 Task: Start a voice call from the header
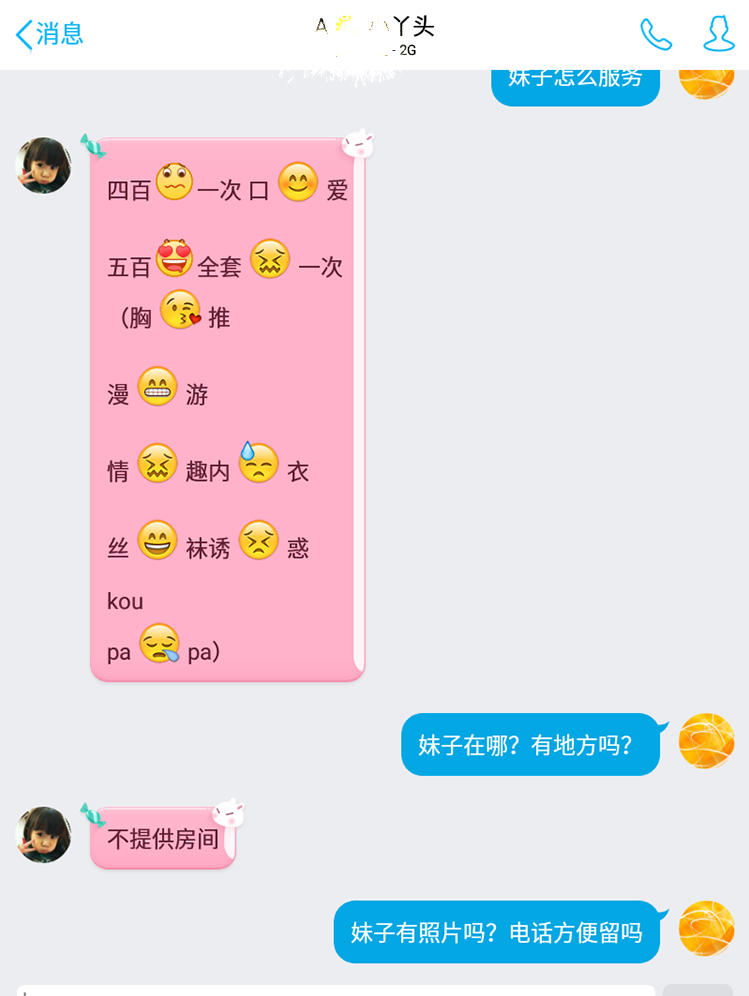[x=655, y=34]
